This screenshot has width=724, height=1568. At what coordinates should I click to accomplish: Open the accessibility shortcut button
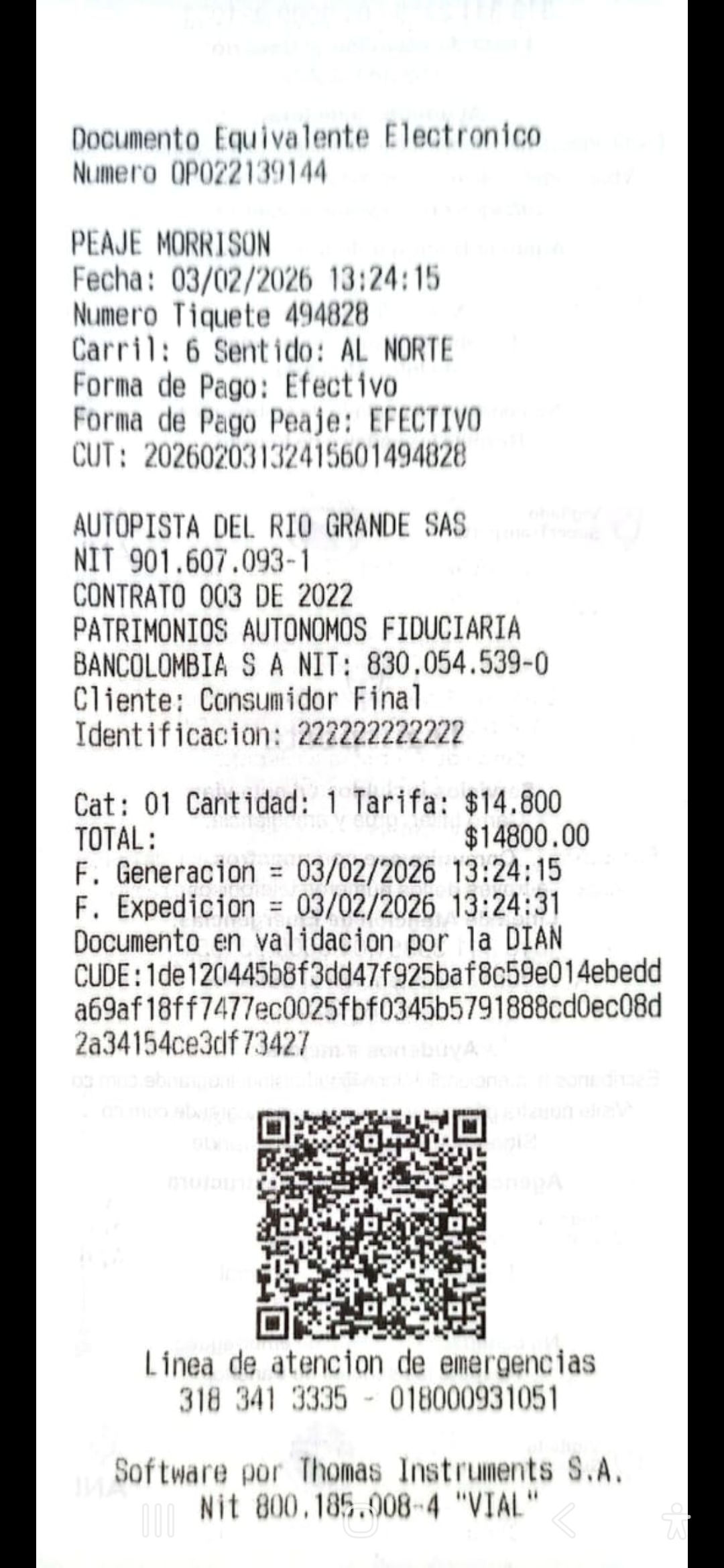coord(675,1520)
